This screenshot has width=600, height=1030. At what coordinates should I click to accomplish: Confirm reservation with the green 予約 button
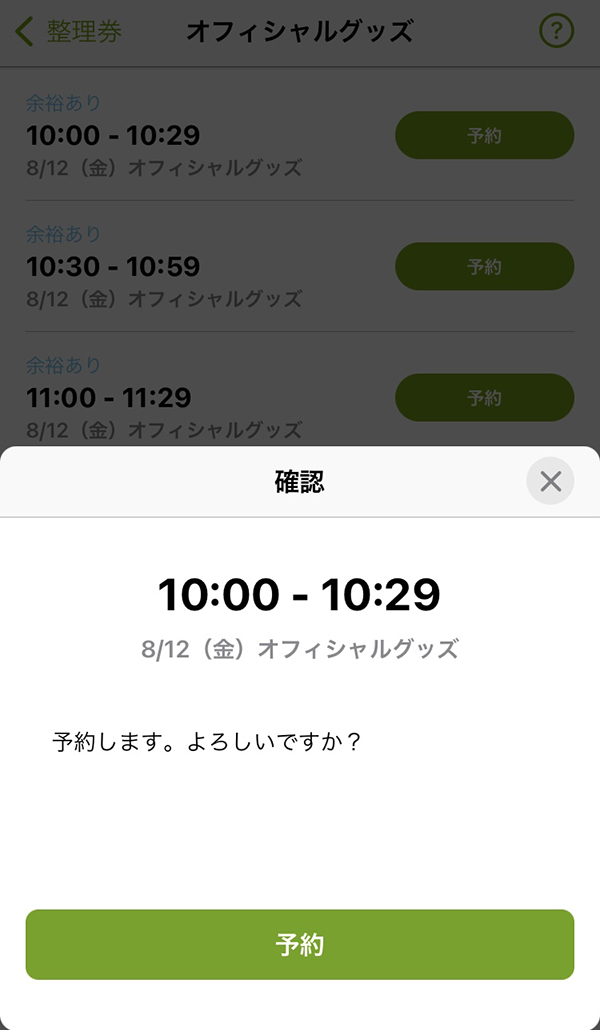tap(300, 945)
